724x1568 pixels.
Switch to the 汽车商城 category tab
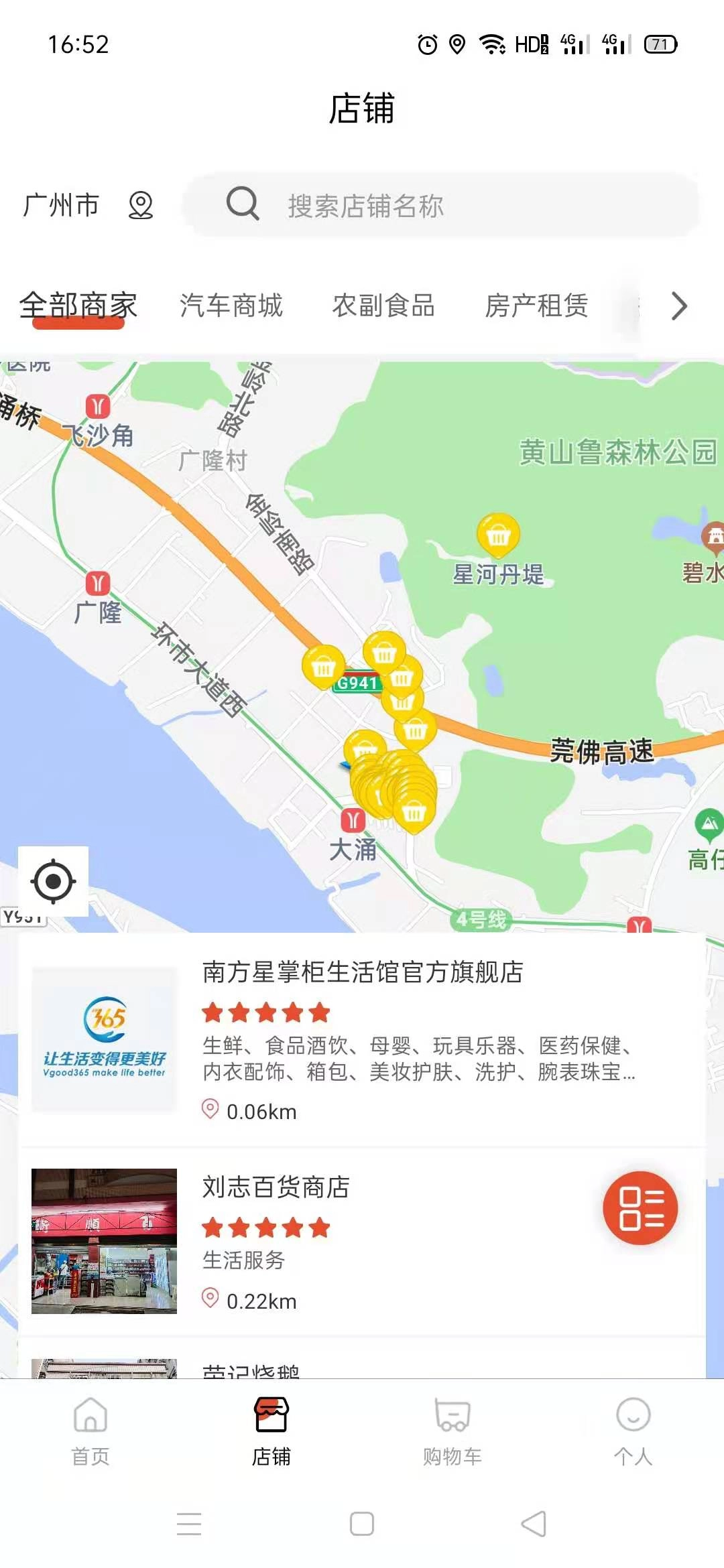231,306
